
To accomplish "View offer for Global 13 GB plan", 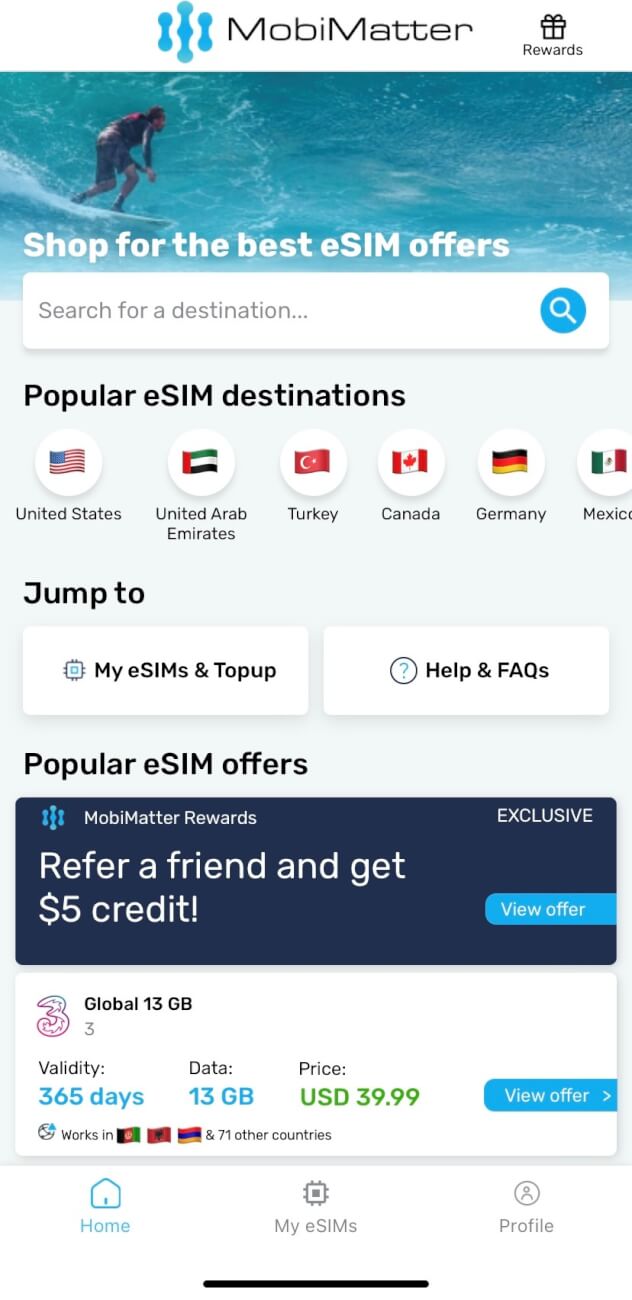I will [x=550, y=1095].
